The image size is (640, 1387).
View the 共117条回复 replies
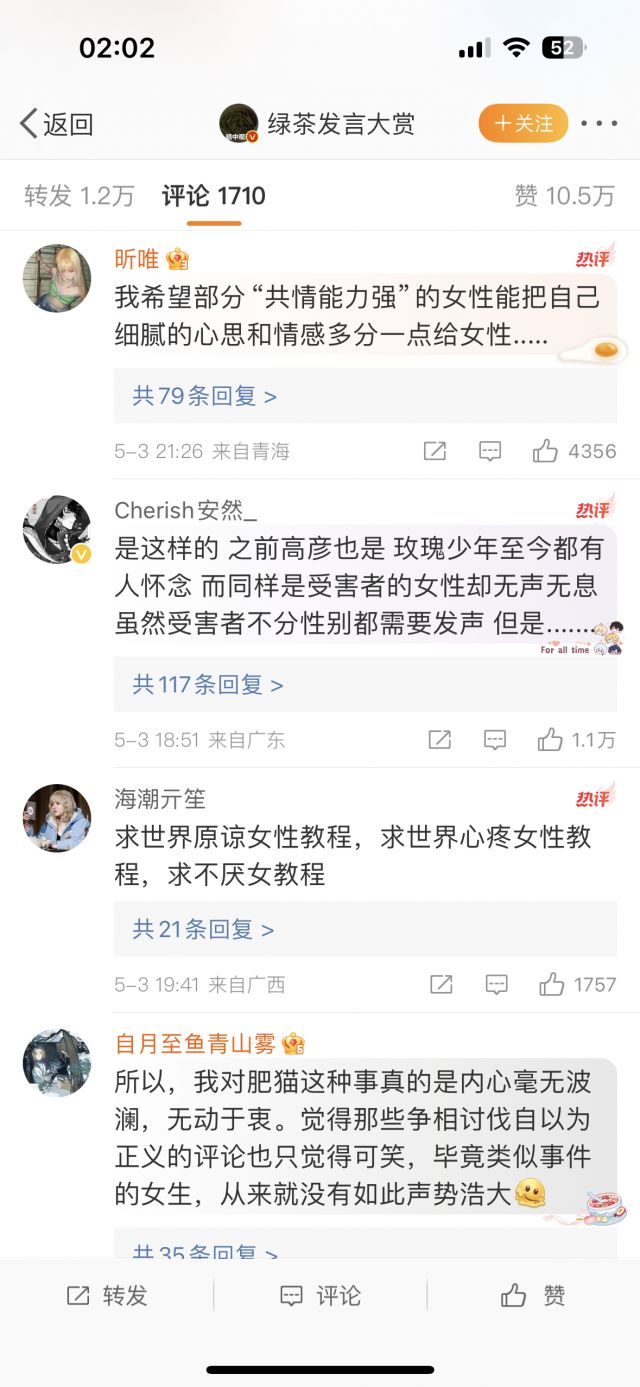pyautogui.click(x=208, y=685)
